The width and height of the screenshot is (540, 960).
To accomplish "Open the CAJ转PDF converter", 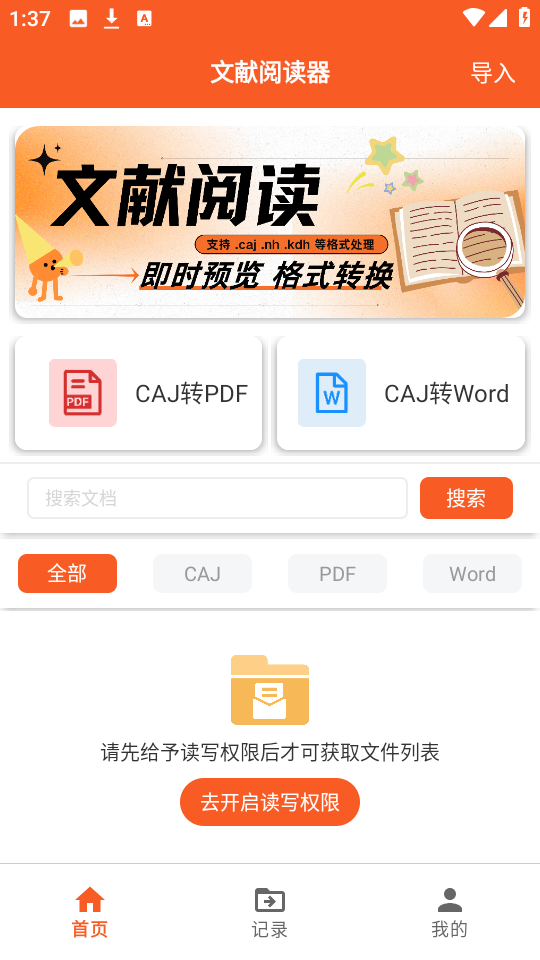I will click(138, 393).
